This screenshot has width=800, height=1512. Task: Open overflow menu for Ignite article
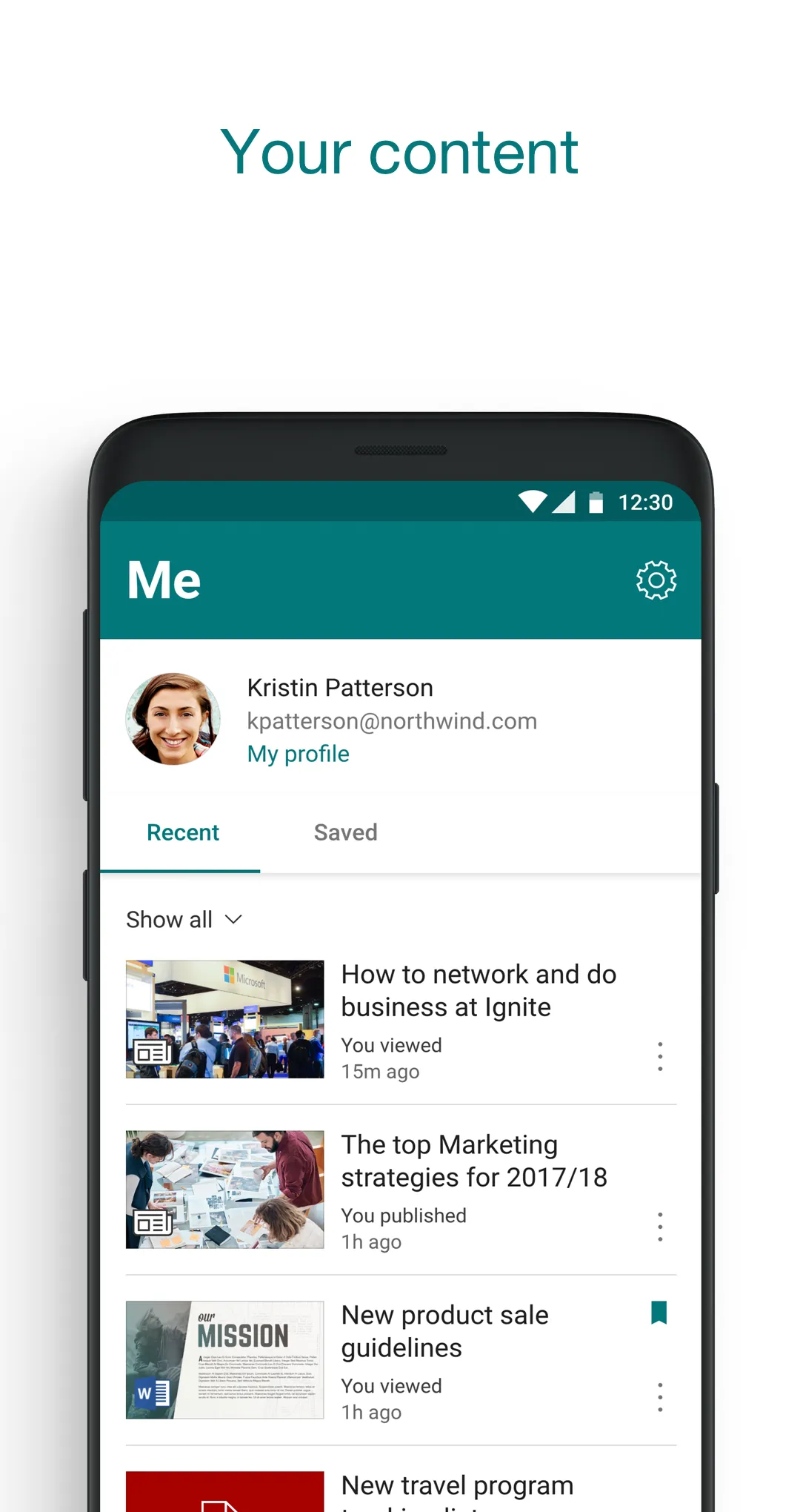click(x=660, y=1055)
